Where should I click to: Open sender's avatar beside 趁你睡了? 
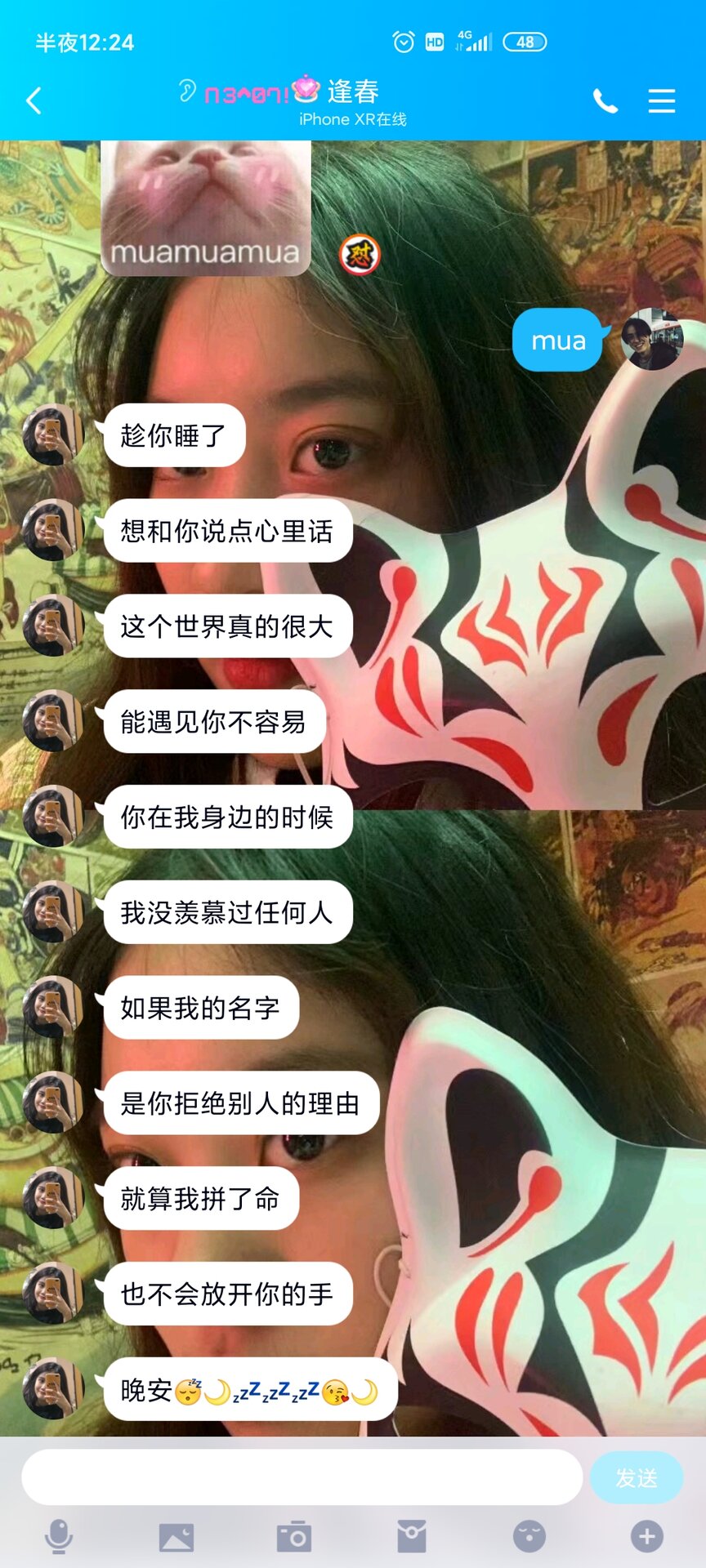(x=53, y=435)
